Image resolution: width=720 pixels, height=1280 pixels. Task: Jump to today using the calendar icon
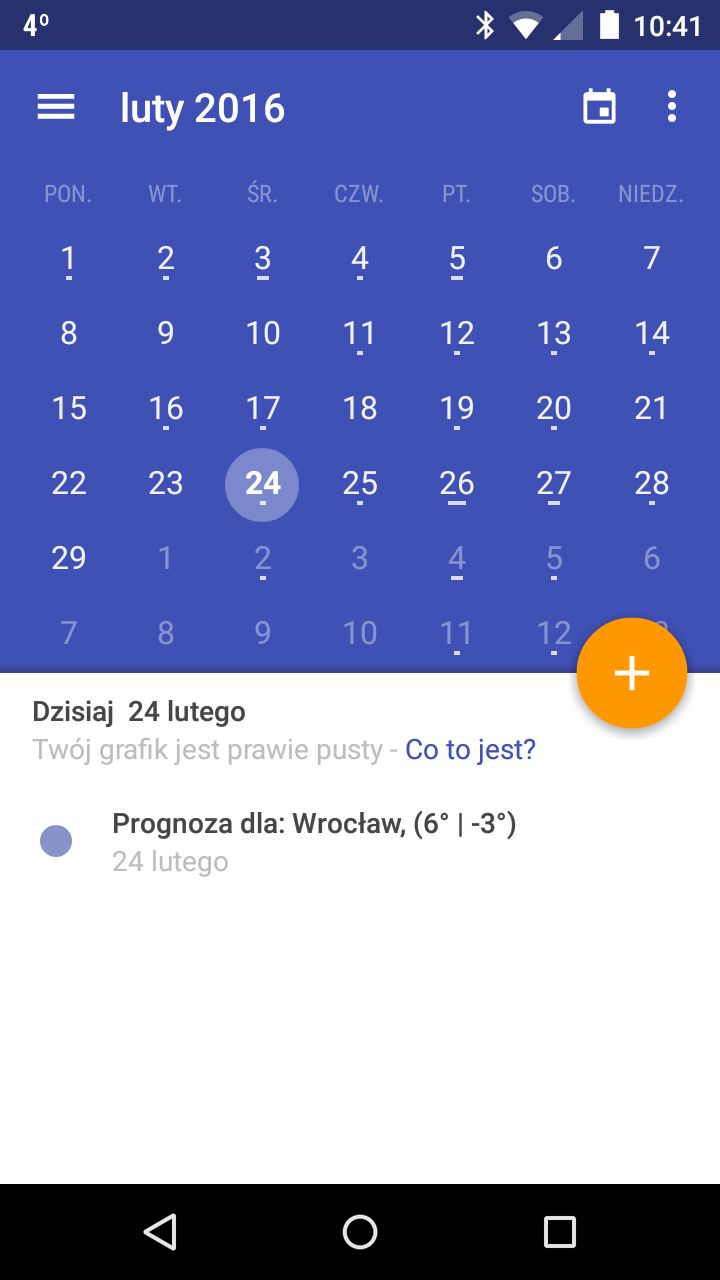tap(599, 107)
